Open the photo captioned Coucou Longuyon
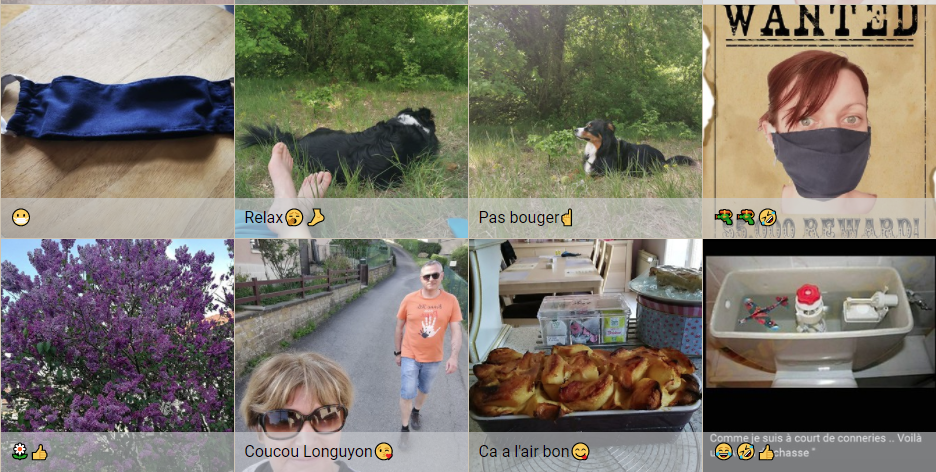The image size is (936, 472). pos(351,335)
